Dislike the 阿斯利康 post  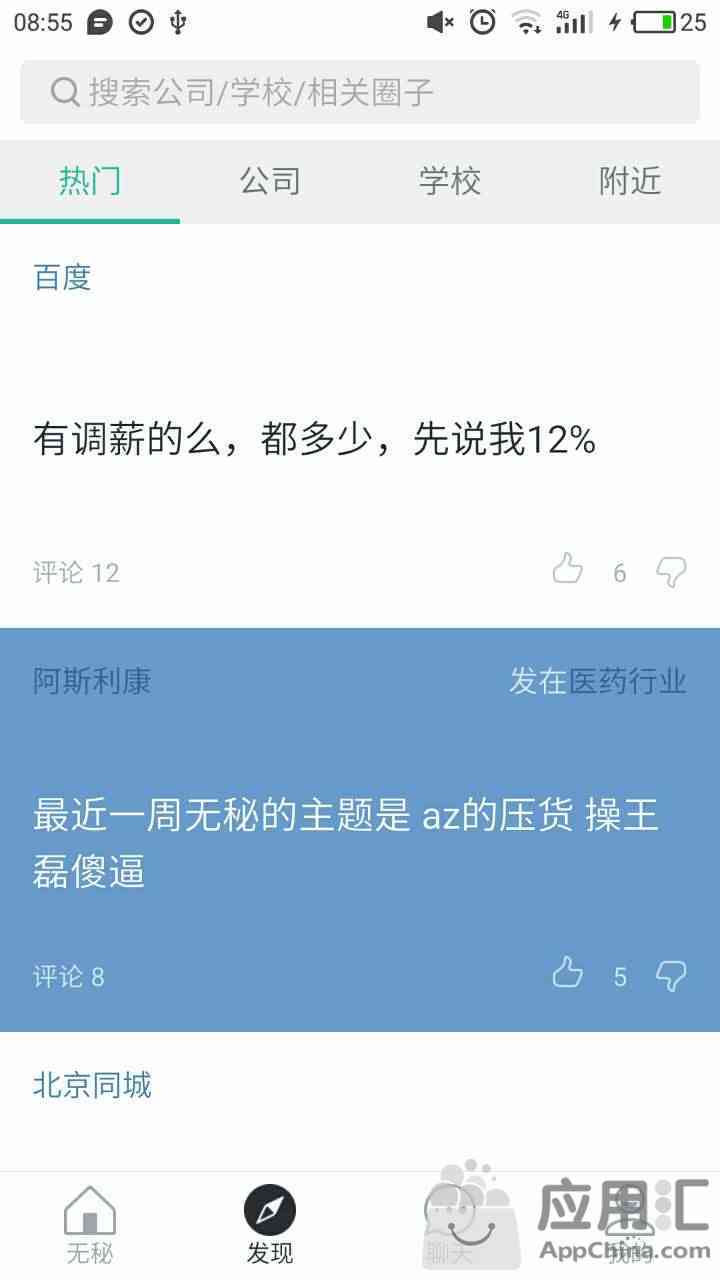click(671, 976)
